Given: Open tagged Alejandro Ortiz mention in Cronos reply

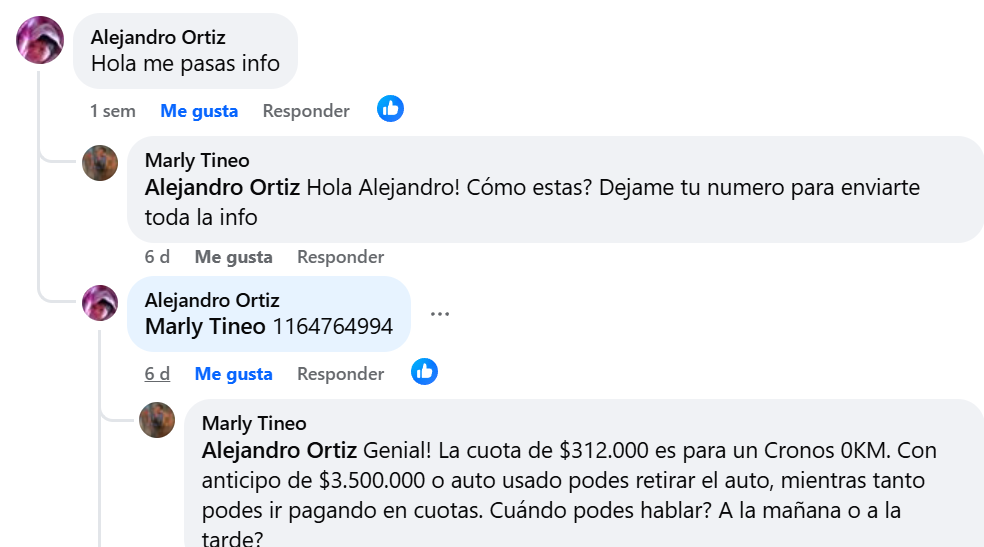Looking at the screenshot, I should 279,450.
